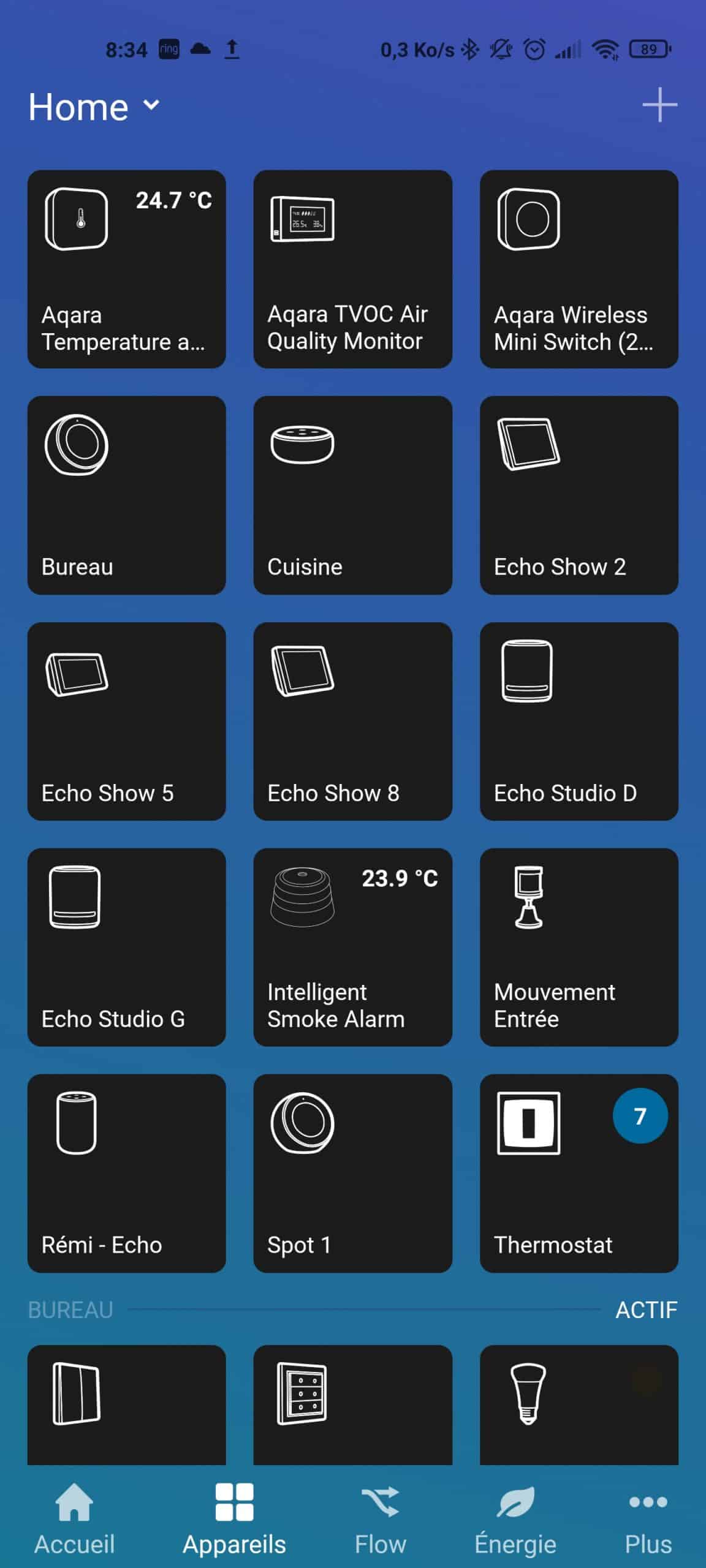Tap the Echo Show 2 tile

coord(579,495)
